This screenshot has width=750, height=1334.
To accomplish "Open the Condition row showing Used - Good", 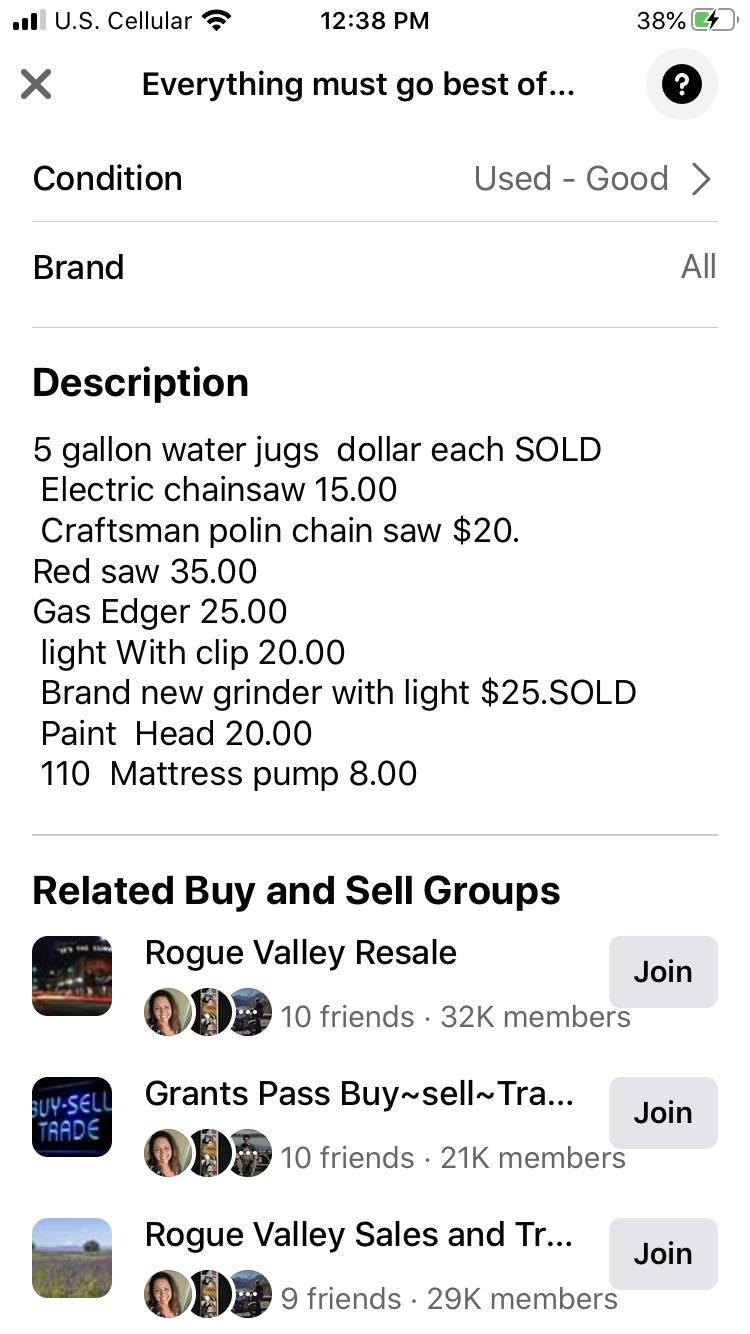I will pos(374,179).
